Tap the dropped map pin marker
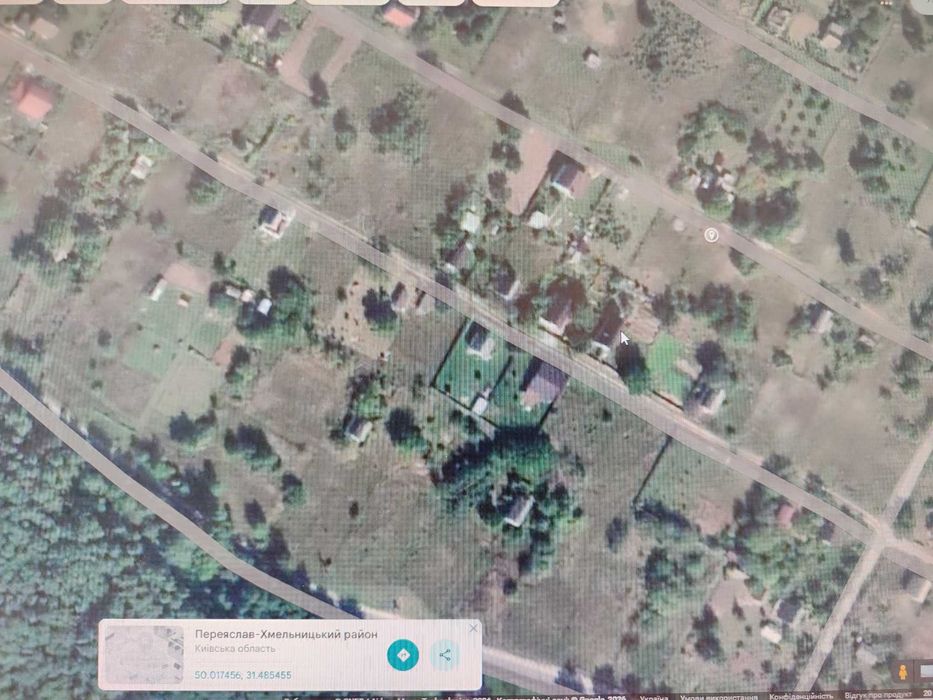The width and height of the screenshot is (933, 700). coord(711,235)
